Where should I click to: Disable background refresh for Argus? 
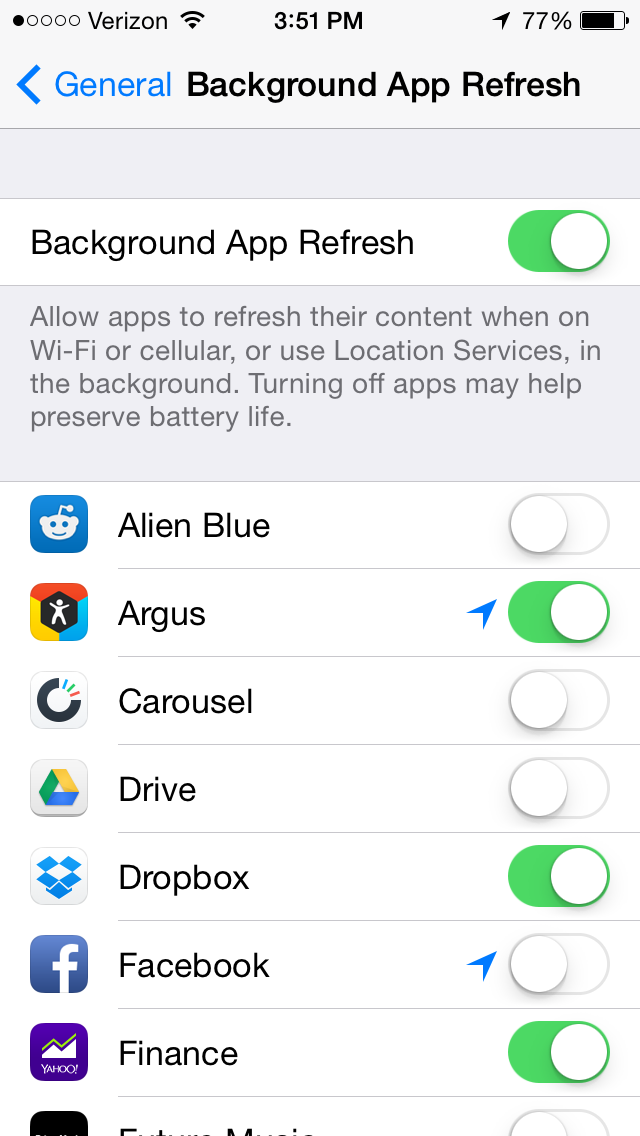pos(559,612)
